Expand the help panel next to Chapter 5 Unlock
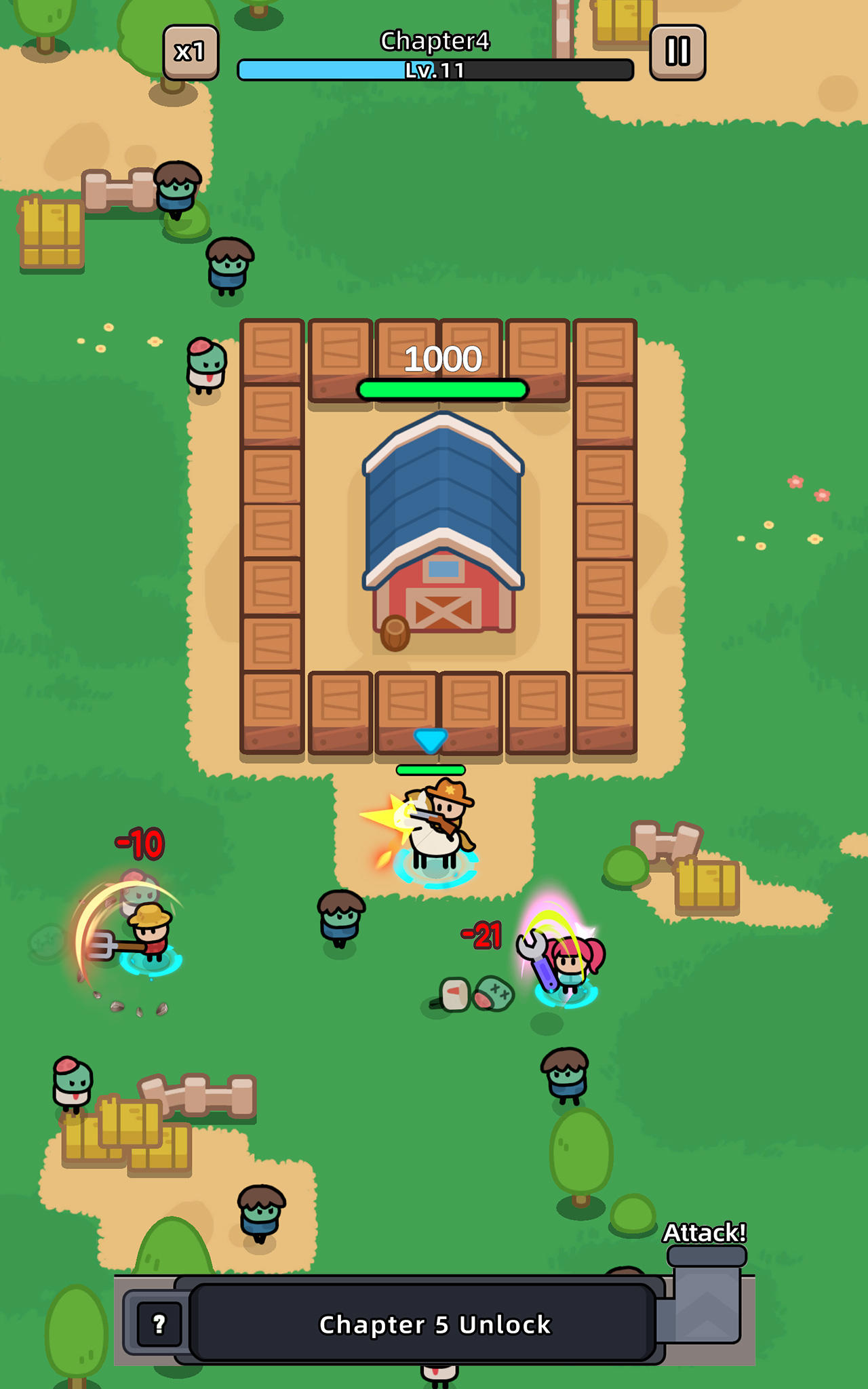Viewport: 868px width, 1389px height. point(160,1324)
